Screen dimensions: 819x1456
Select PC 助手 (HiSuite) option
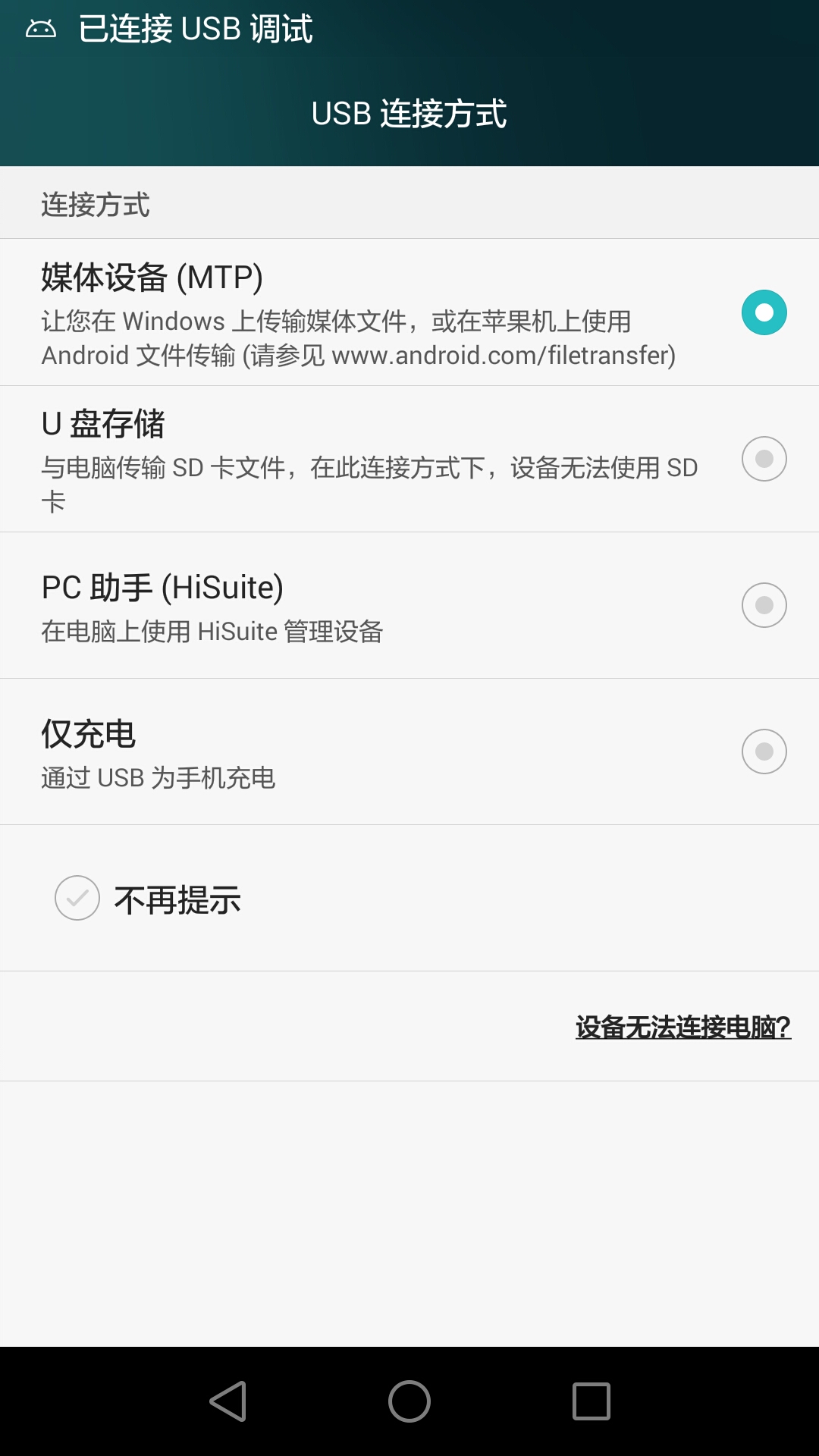point(764,605)
